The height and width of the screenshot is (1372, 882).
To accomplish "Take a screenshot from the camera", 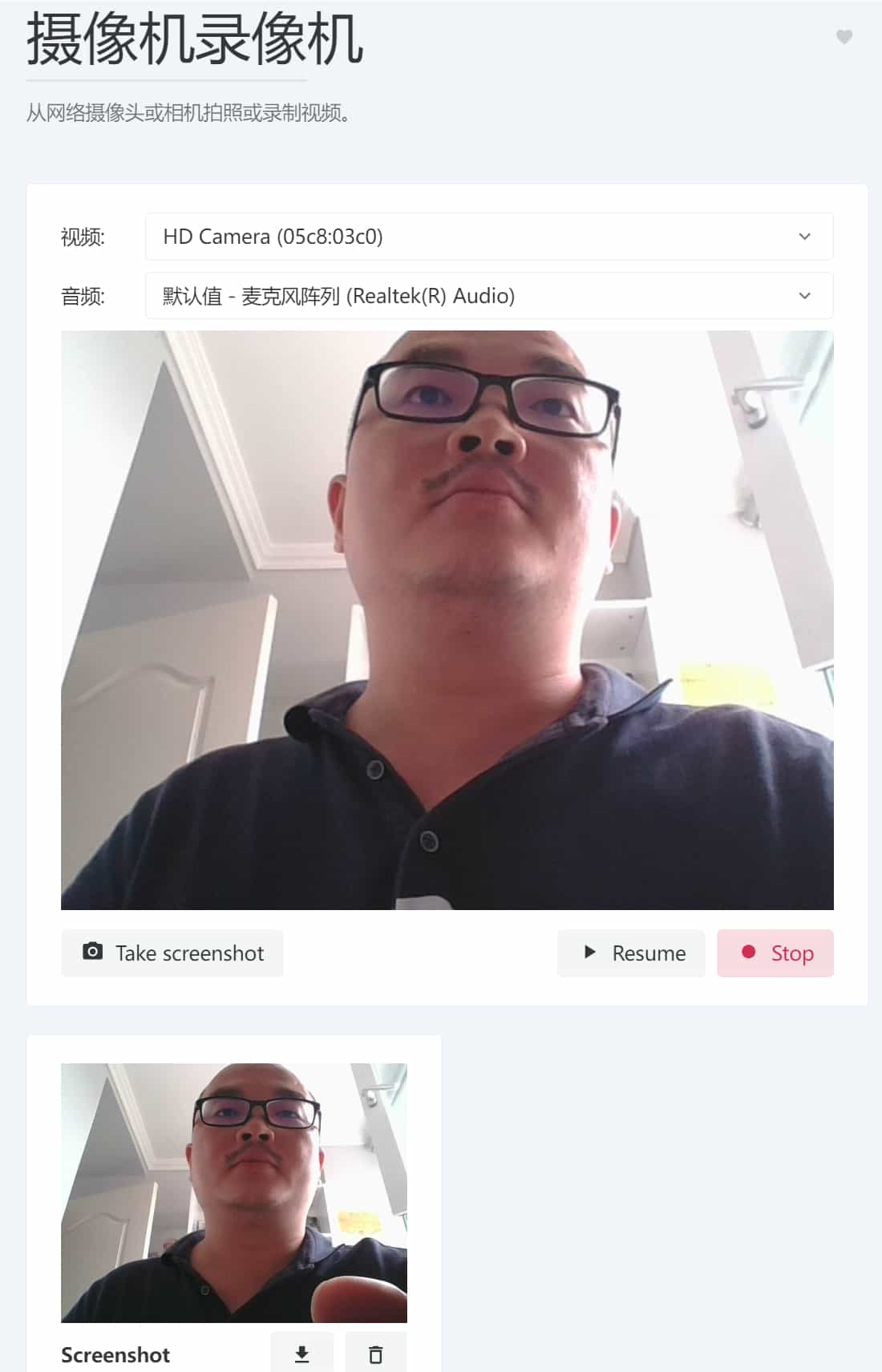I will pyautogui.click(x=172, y=953).
